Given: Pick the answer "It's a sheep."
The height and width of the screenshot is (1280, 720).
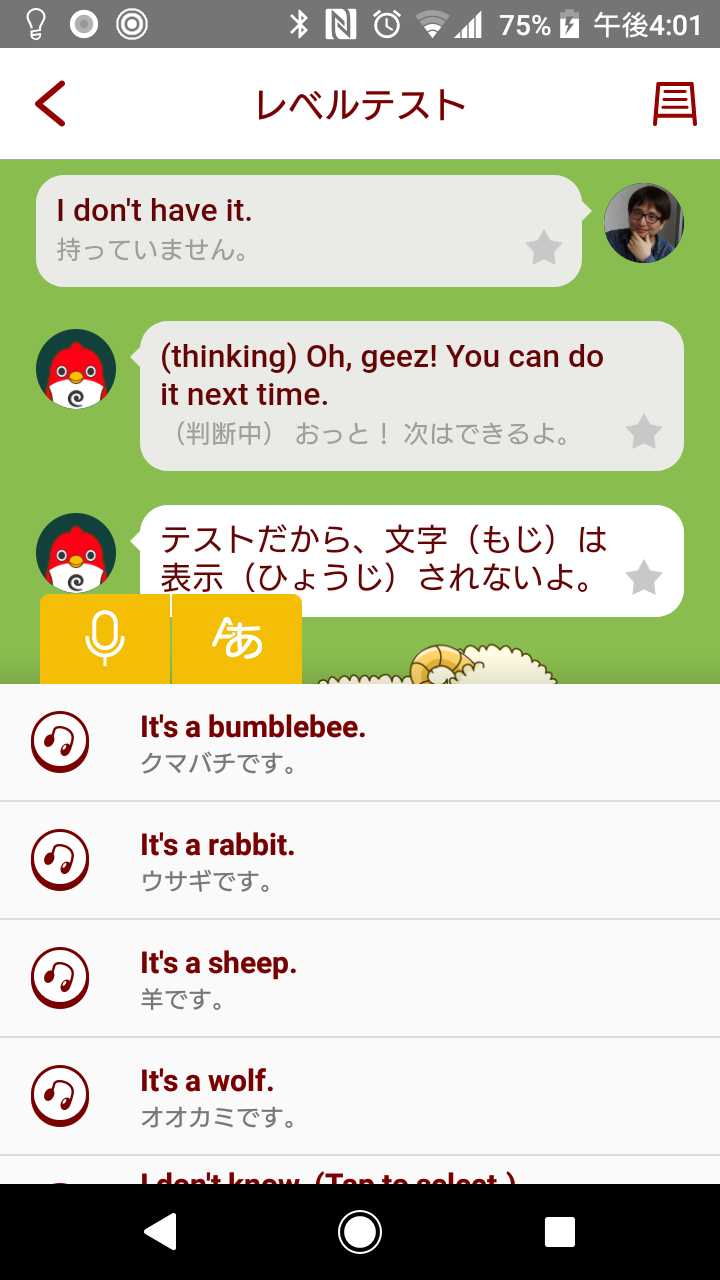Looking at the screenshot, I should (x=400, y=979).
